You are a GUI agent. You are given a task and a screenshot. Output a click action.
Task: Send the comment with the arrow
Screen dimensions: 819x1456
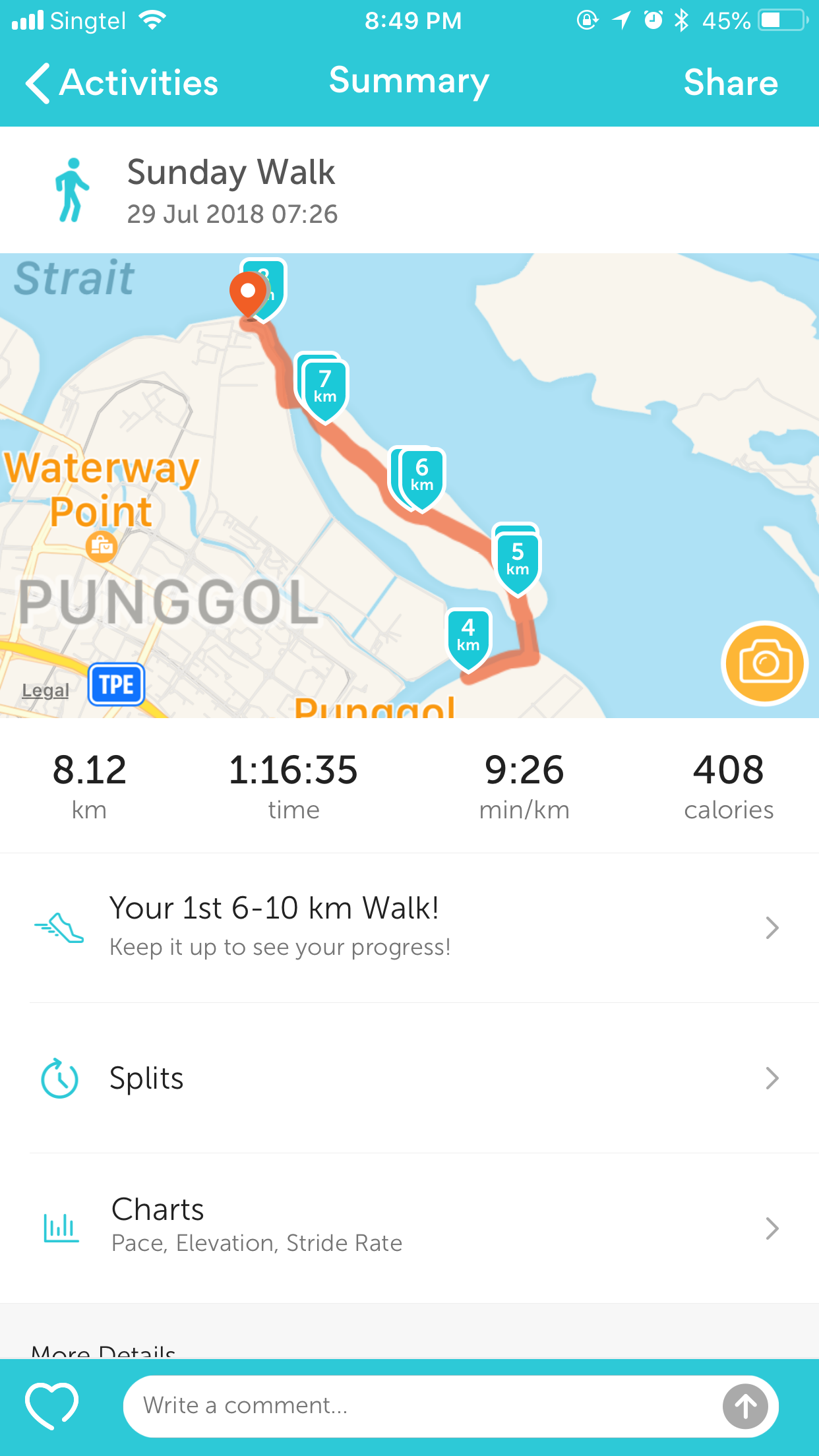(x=745, y=1406)
